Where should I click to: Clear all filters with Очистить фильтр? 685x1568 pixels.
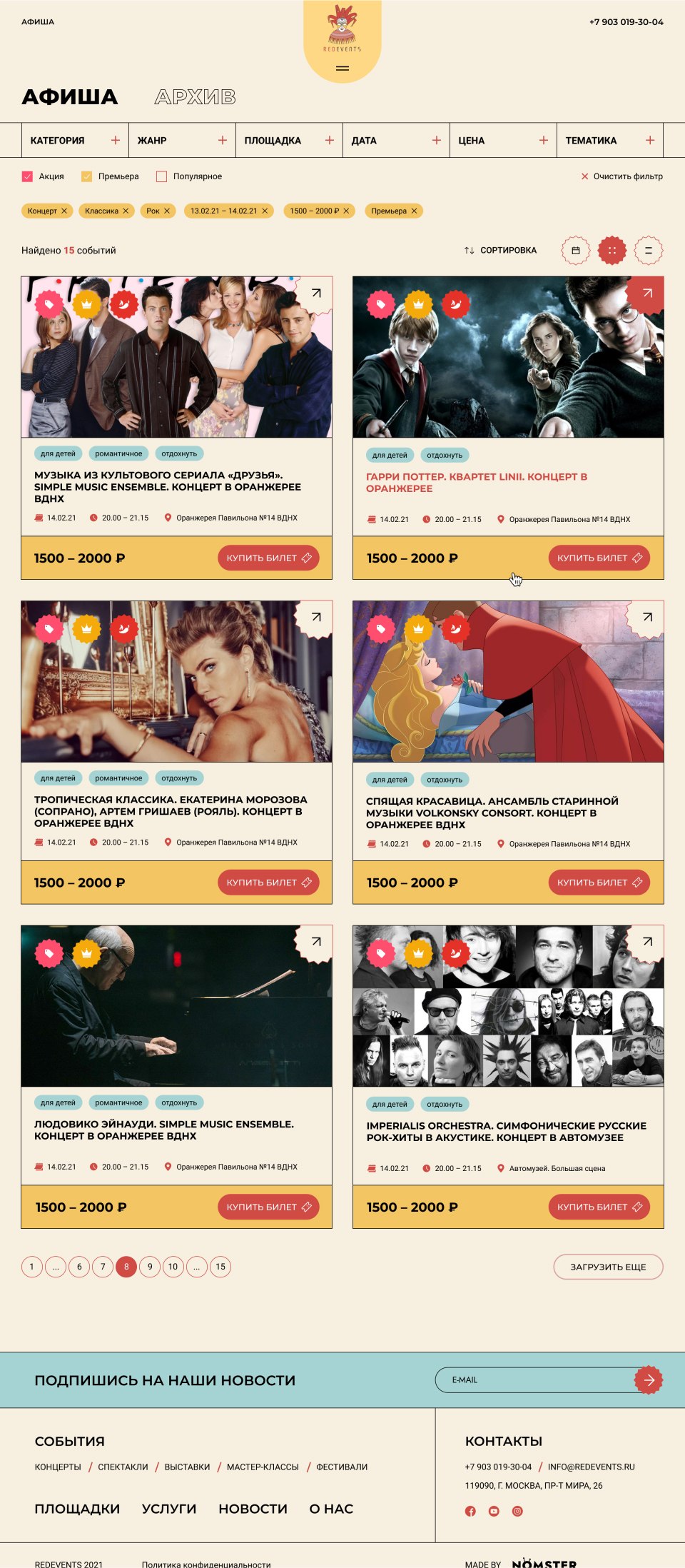pos(621,176)
